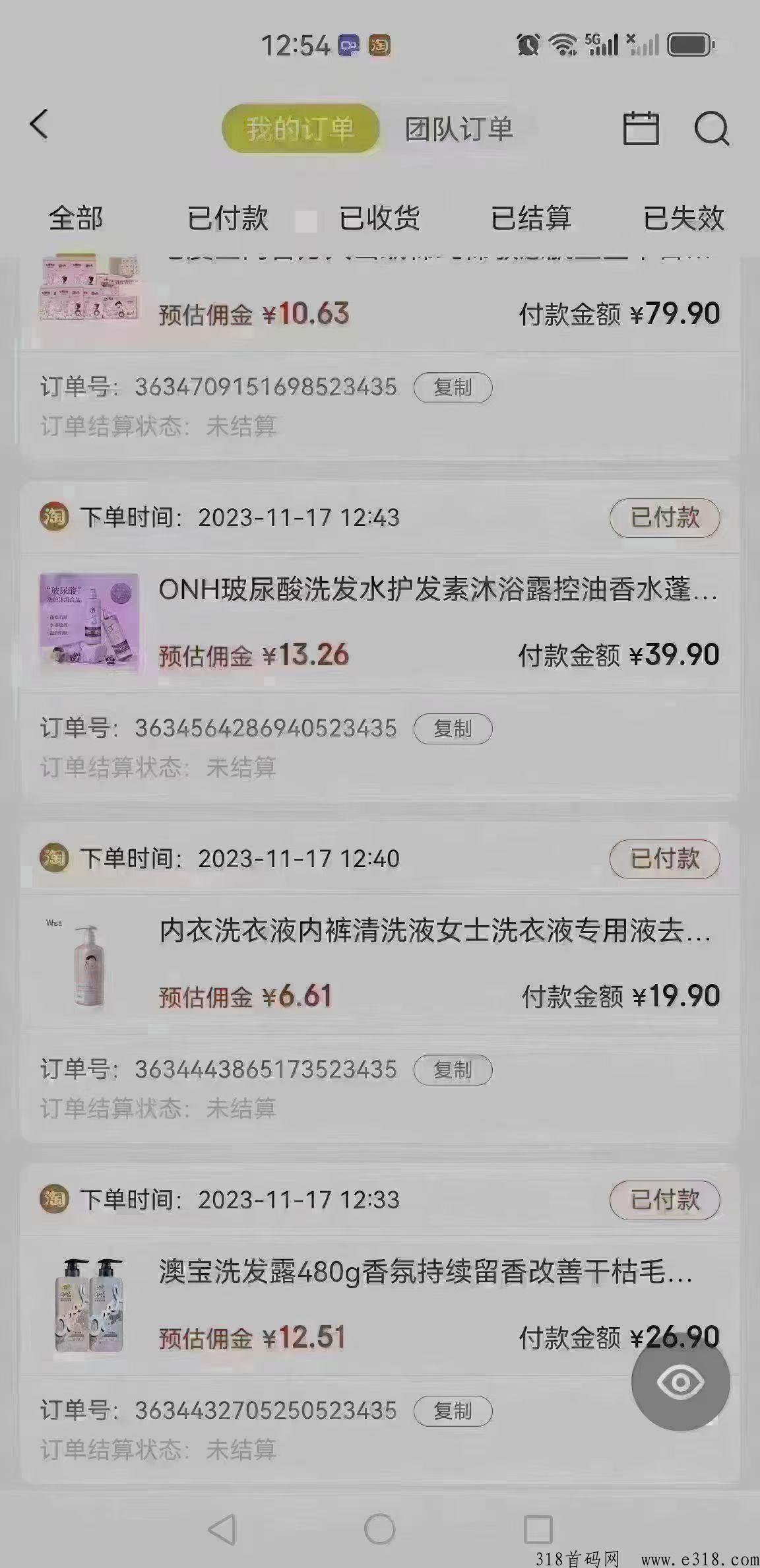This screenshot has width=760, height=1568.
Task: Toggle amount visibility with the eye button
Action: click(x=681, y=1382)
